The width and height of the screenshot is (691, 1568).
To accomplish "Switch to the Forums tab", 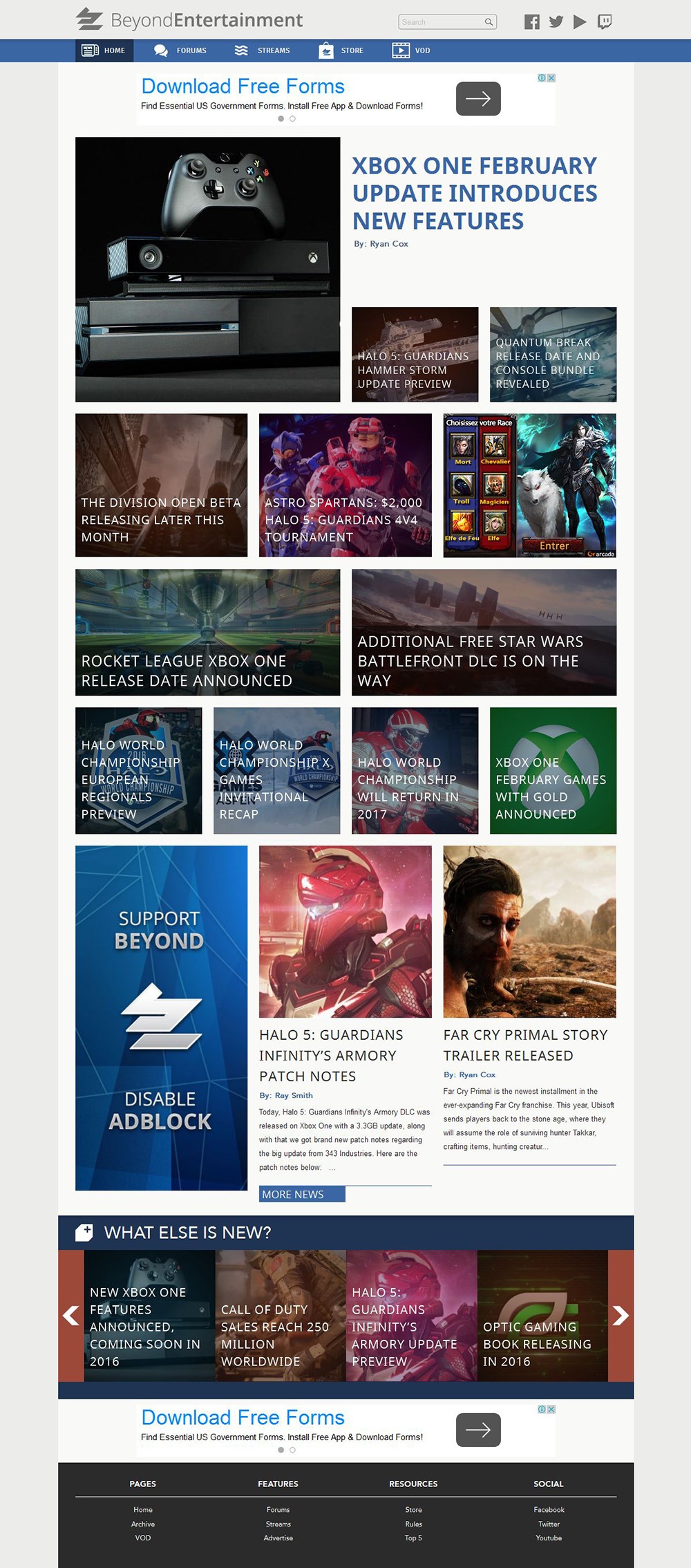I will click(x=180, y=50).
